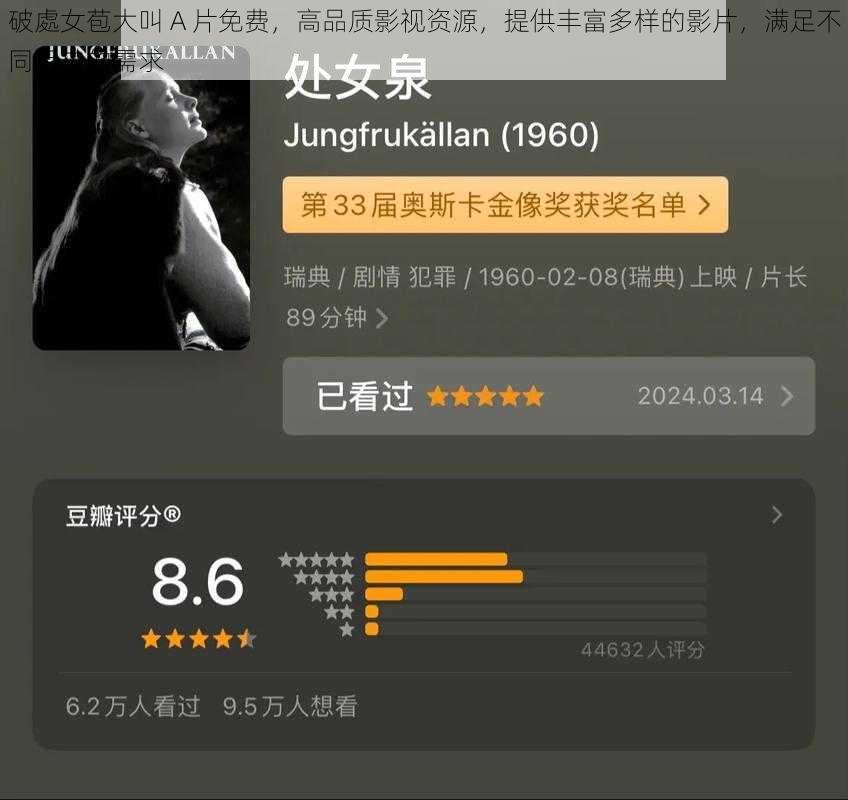
Task: Expand the film info line ending in 89分钟
Action: coord(382,319)
